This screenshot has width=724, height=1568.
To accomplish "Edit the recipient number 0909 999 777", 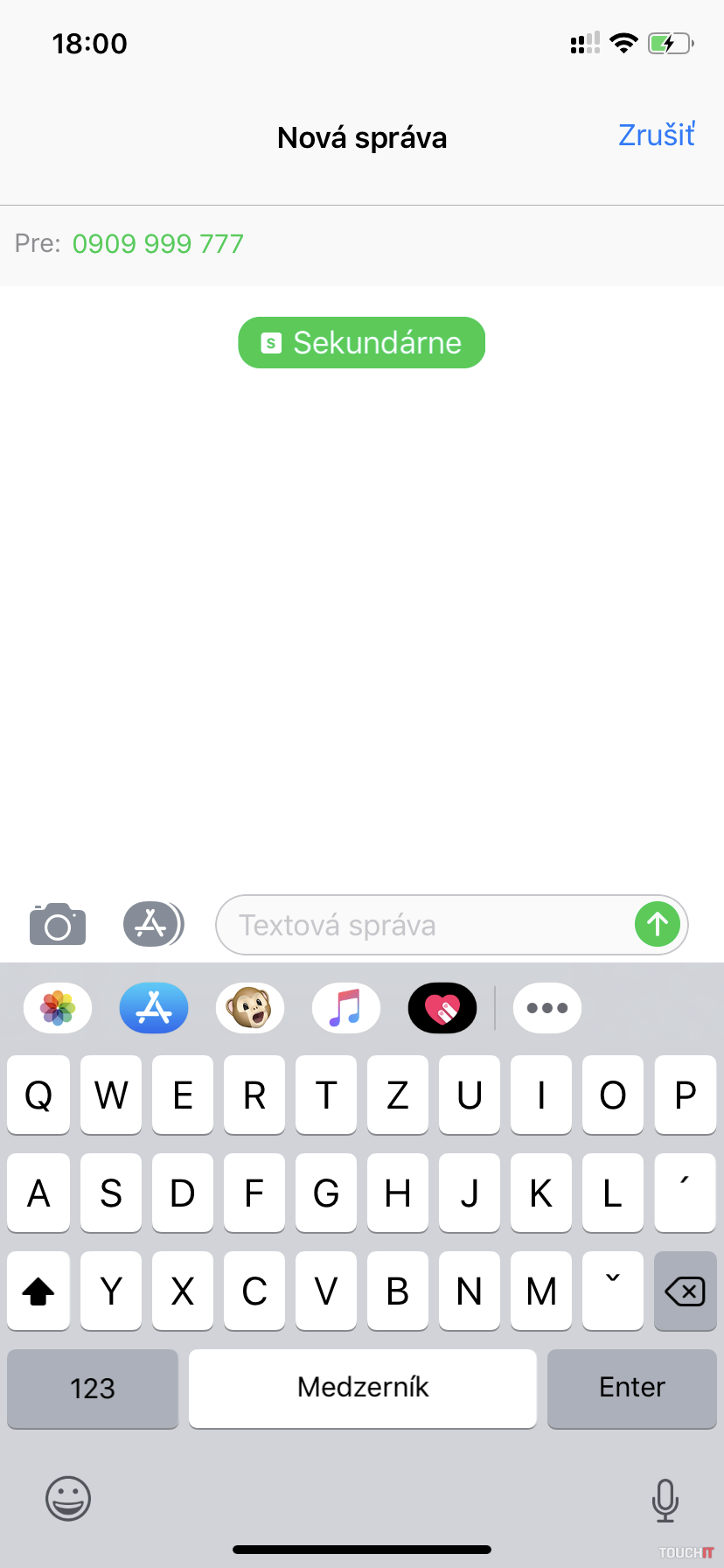I will coord(158,244).
